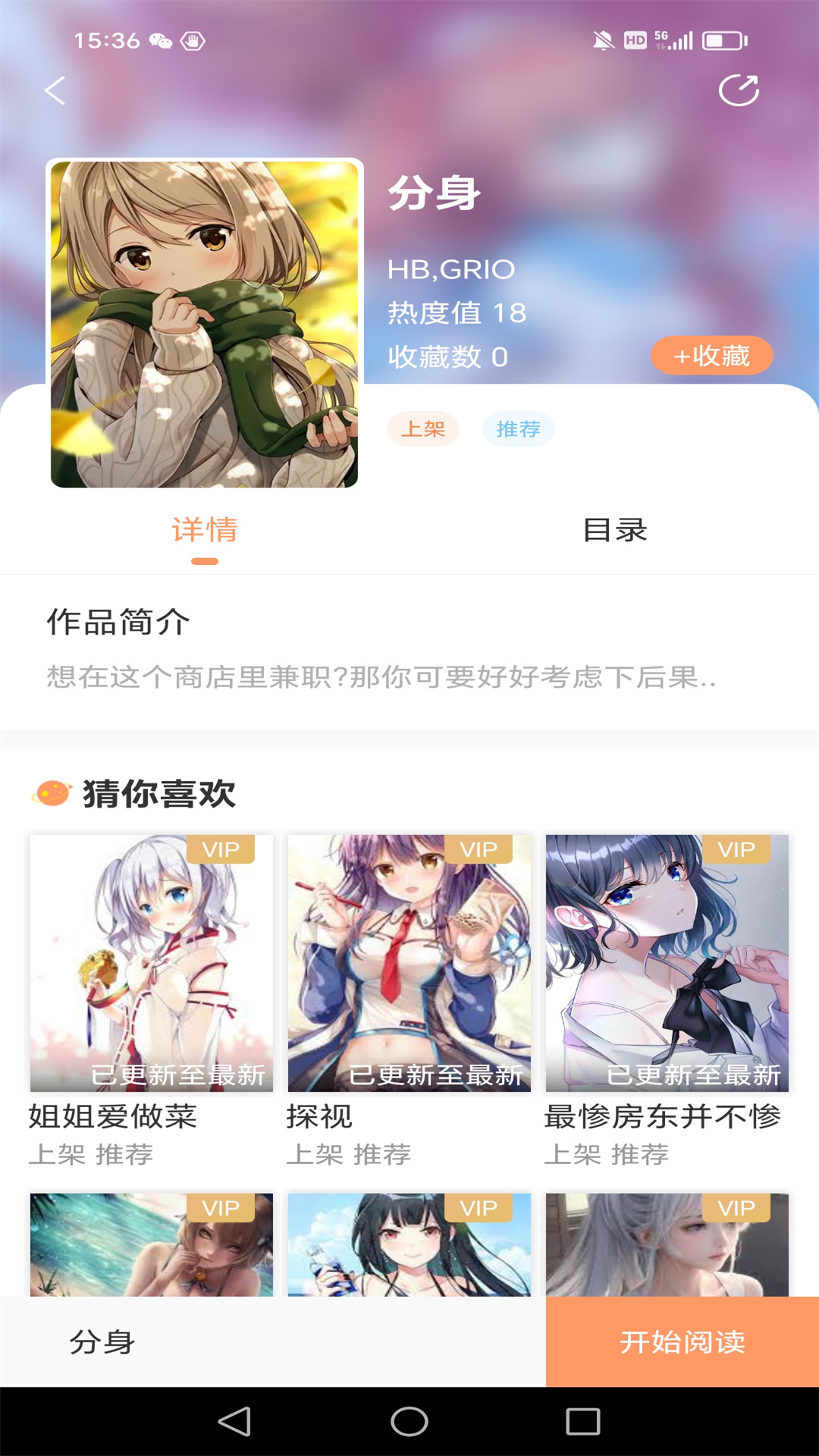The width and height of the screenshot is (819, 1456).
Task: Tap the system home button
Action: [x=409, y=1422]
